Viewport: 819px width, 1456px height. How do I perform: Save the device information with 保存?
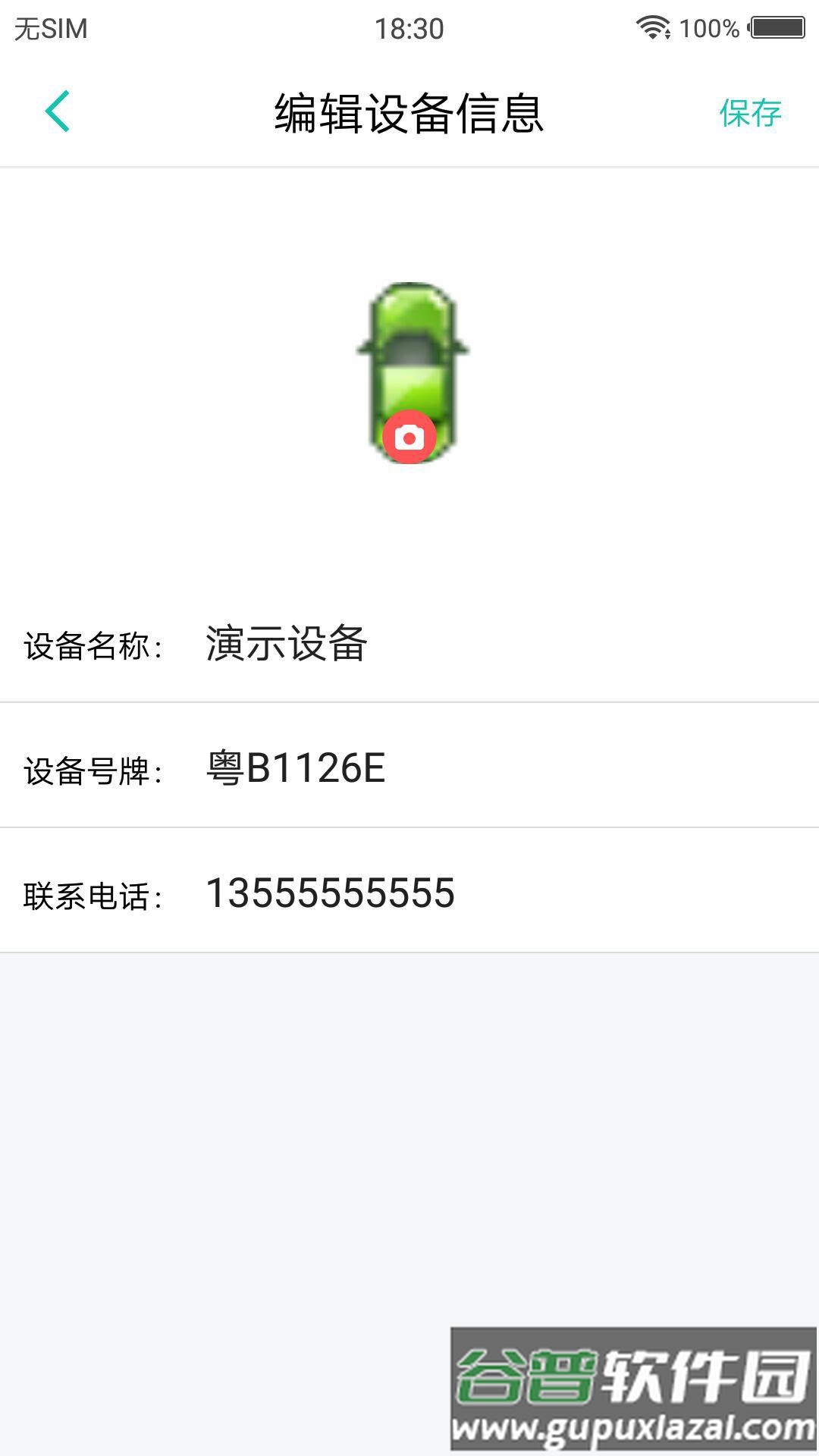(x=750, y=114)
